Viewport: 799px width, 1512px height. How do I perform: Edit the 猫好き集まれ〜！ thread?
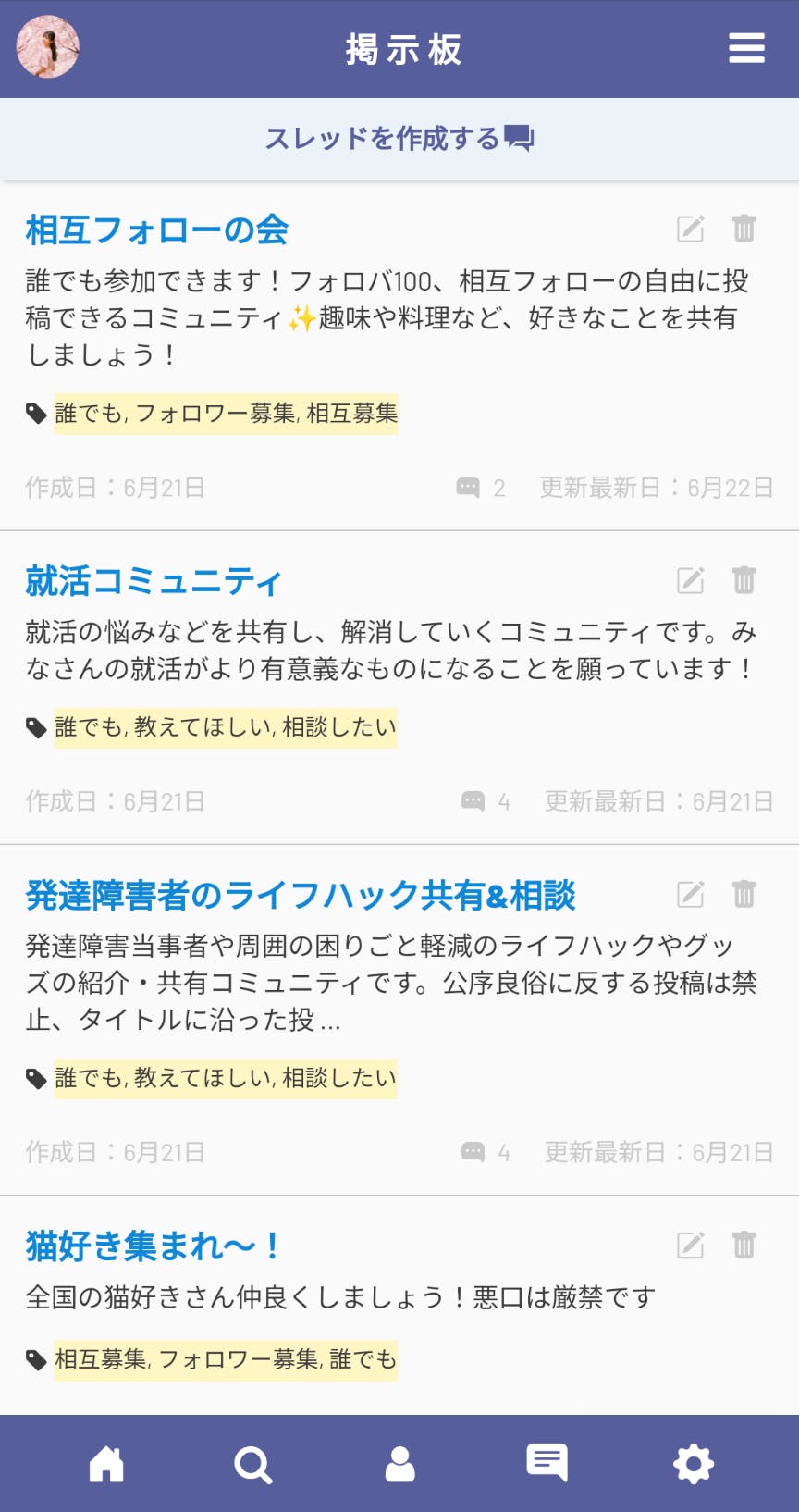(691, 1246)
